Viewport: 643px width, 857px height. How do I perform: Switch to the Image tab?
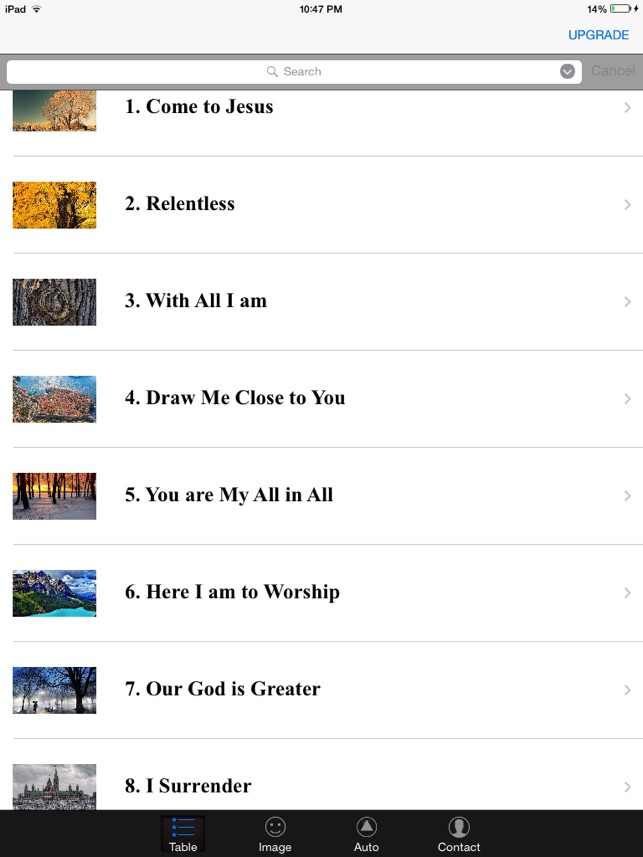275,834
